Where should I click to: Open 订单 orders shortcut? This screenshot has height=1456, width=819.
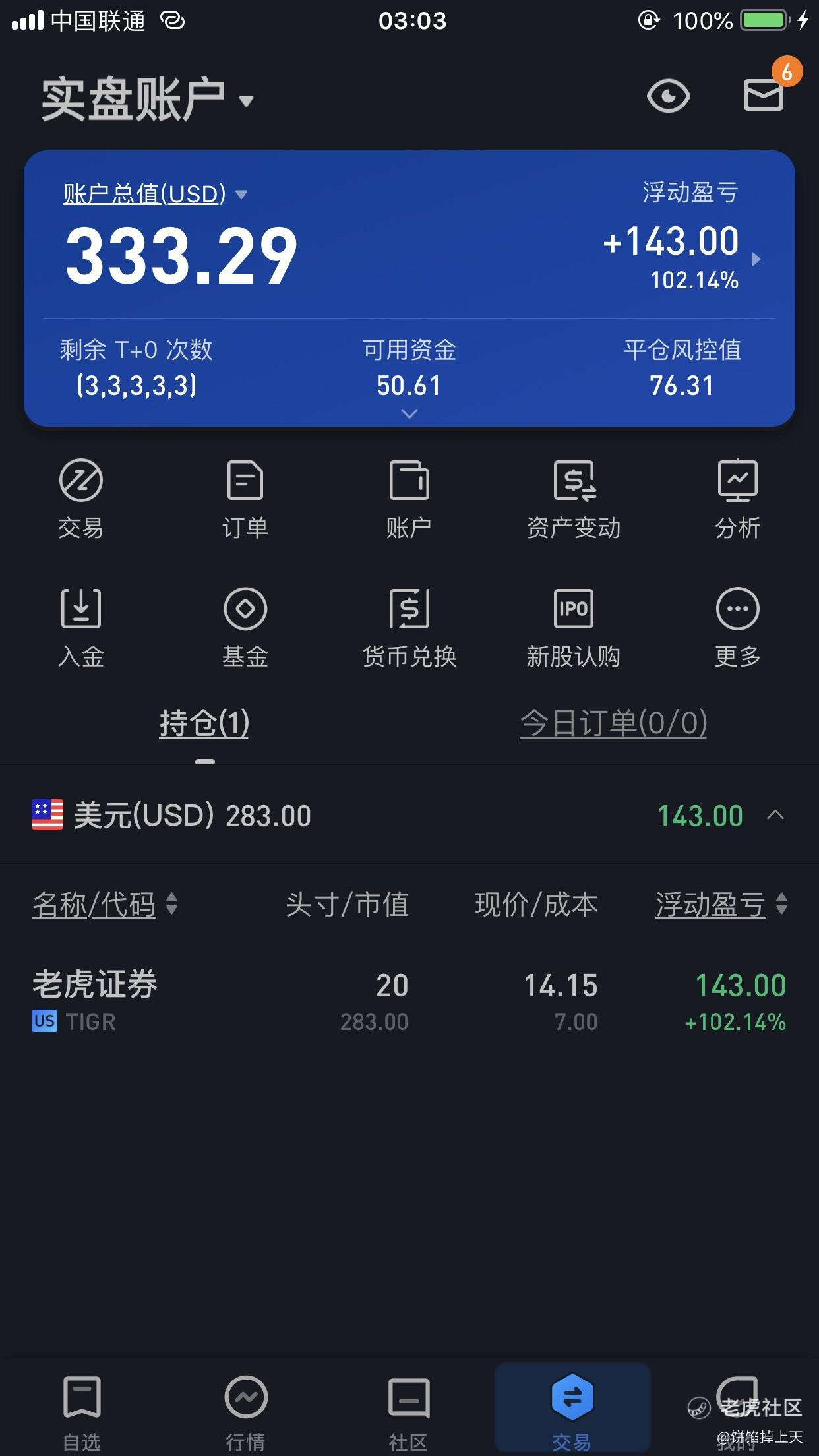pyautogui.click(x=245, y=499)
